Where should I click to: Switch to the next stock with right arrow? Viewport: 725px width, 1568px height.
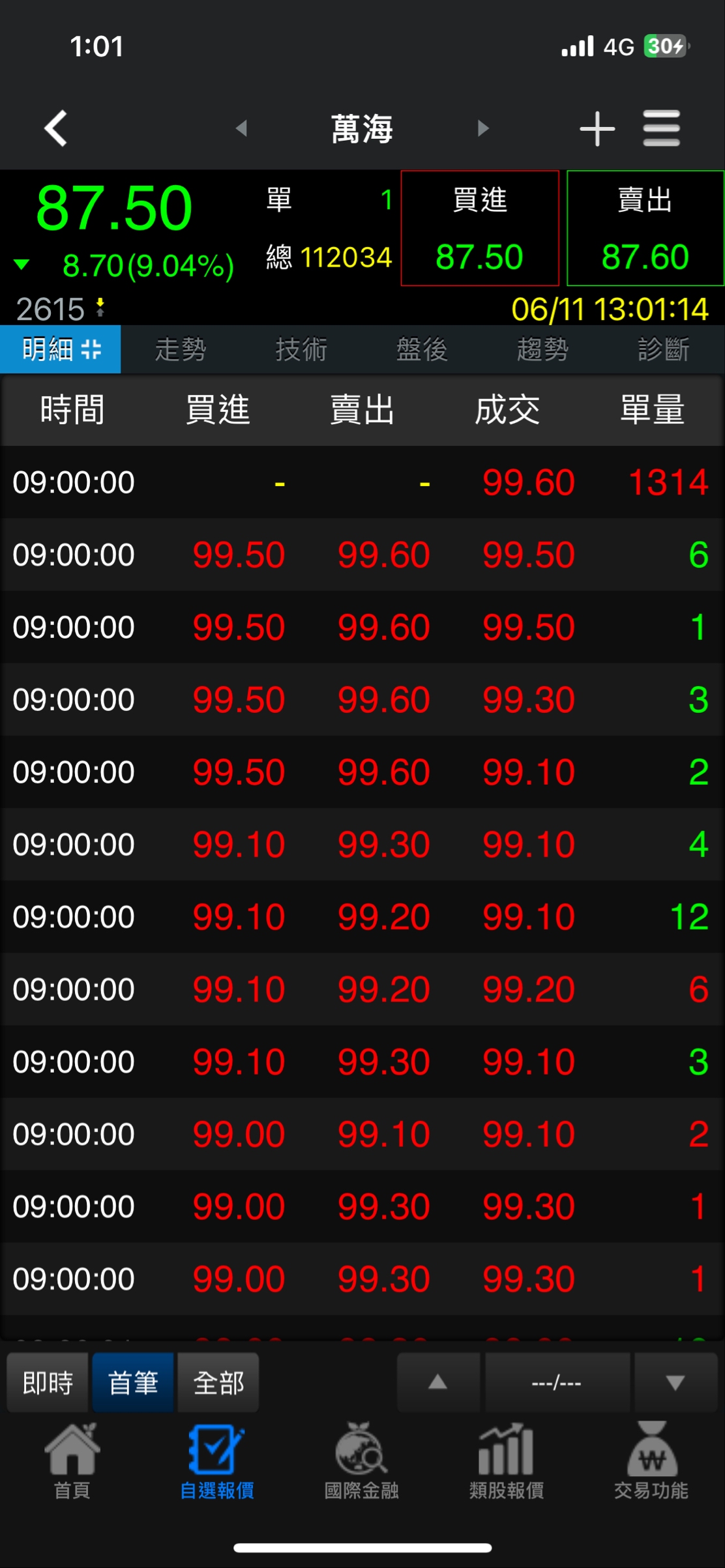[482, 128]
